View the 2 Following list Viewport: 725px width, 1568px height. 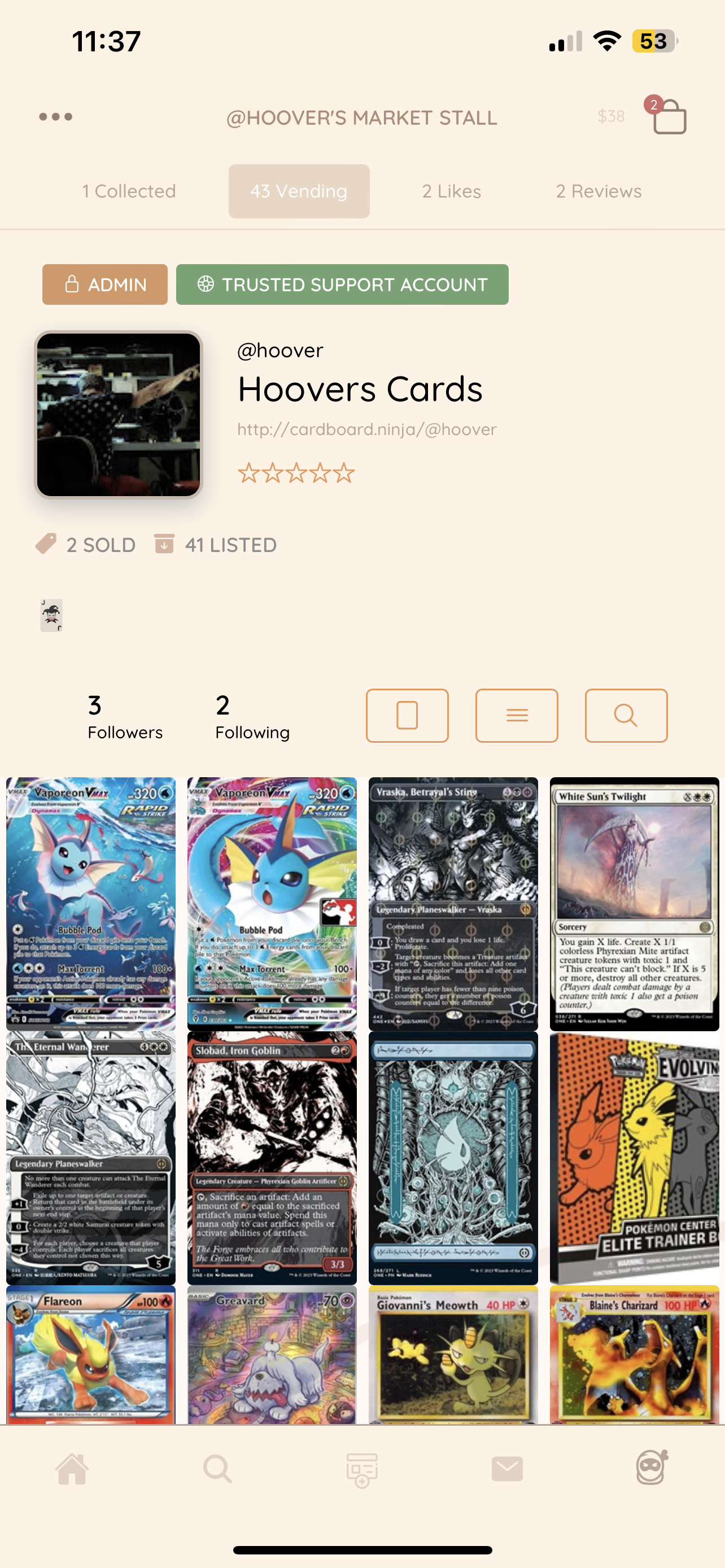tap(252, 716)
